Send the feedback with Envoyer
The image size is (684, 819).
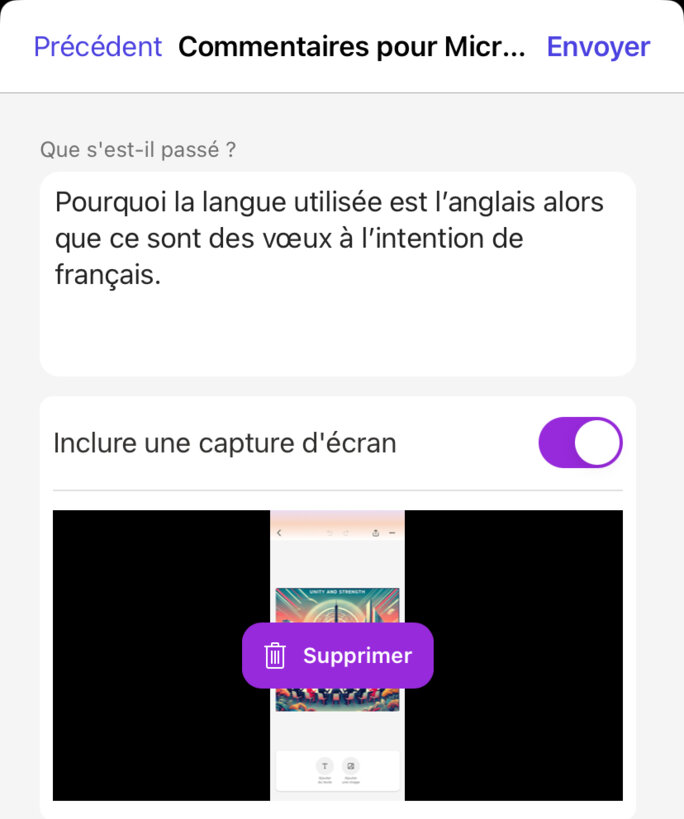pos(598,47)
